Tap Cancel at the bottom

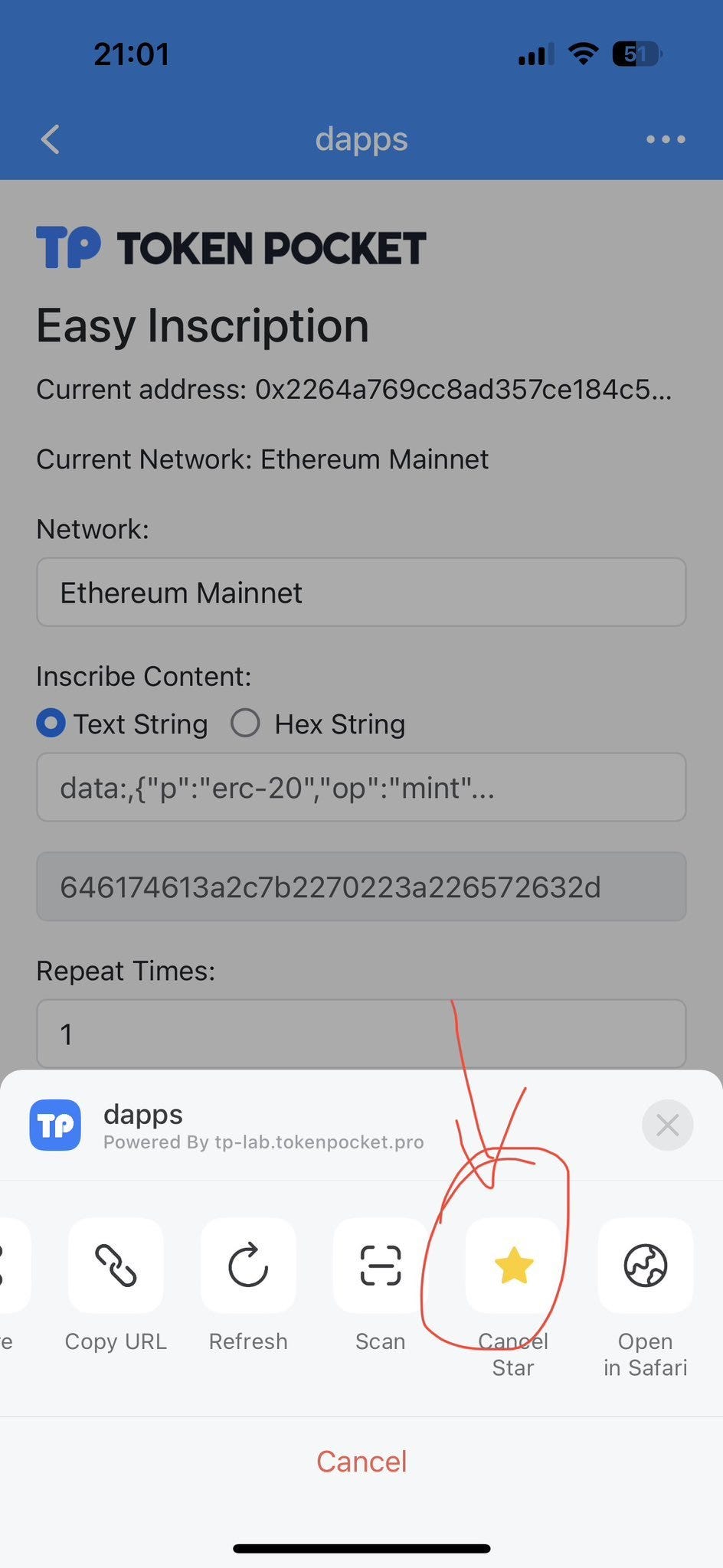[x=361, y=1462]
